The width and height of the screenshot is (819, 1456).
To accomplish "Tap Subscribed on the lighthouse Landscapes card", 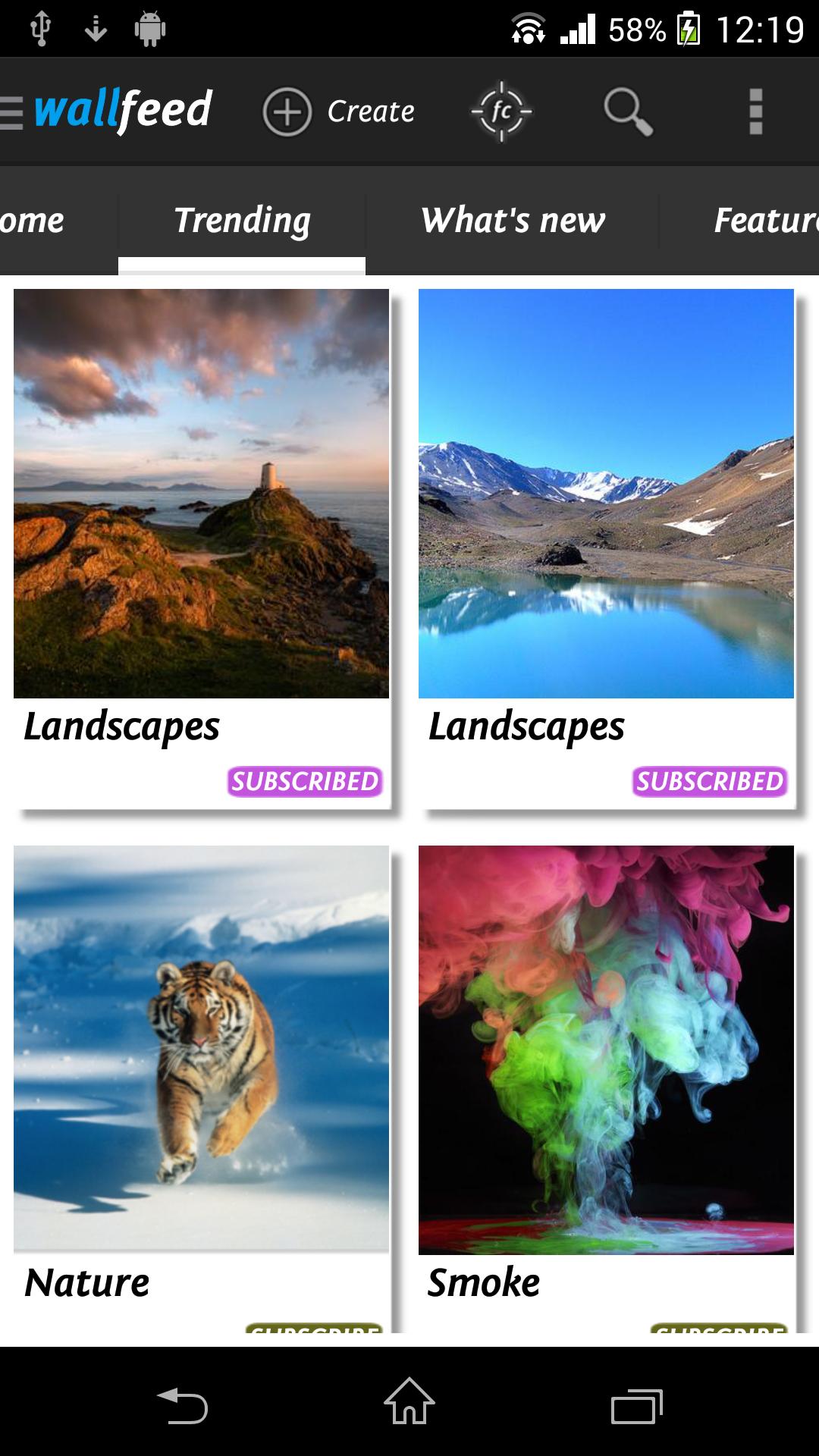I will click(305, 781).
